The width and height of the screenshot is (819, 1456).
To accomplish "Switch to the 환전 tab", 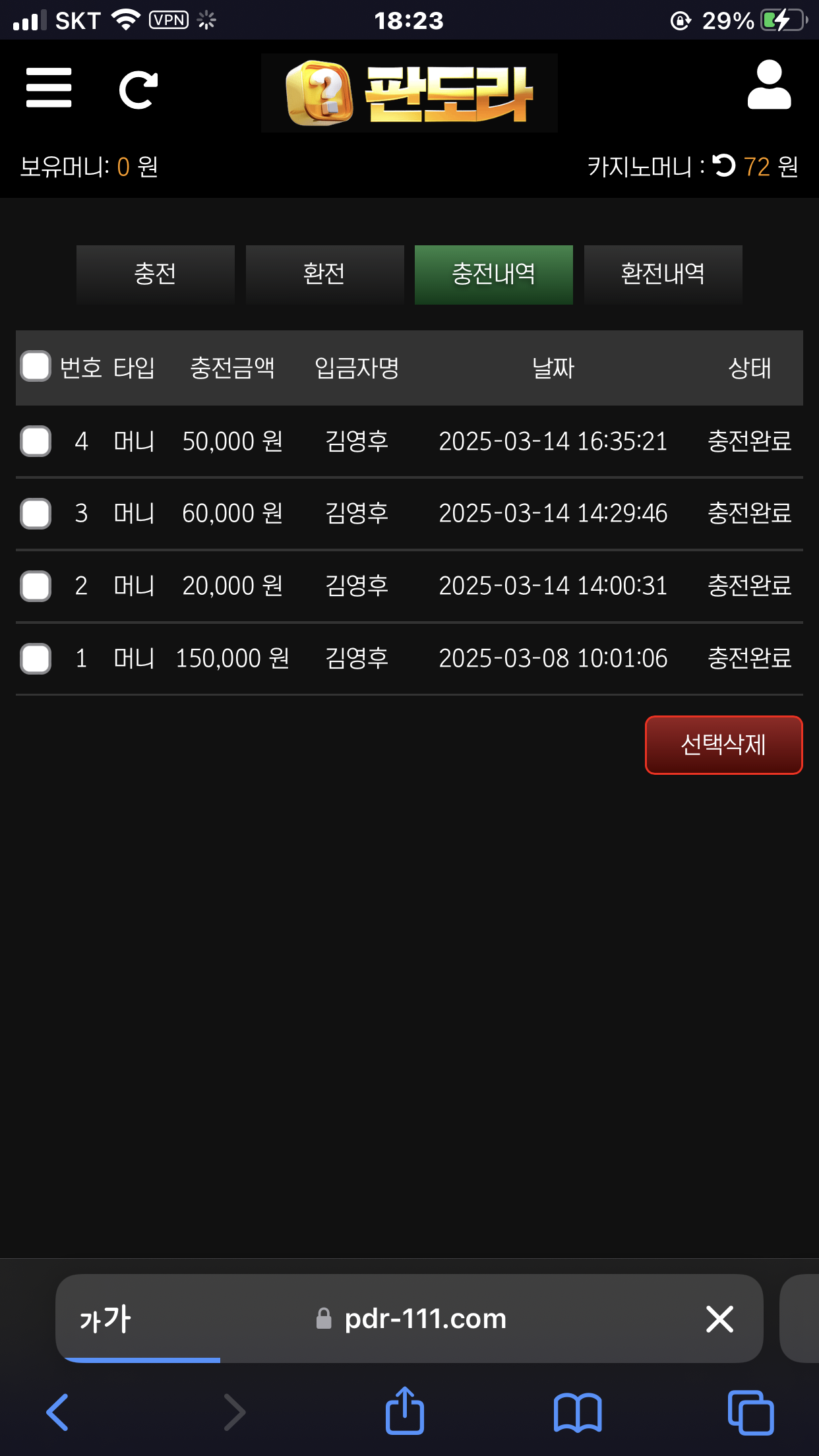I will (324, 274).
